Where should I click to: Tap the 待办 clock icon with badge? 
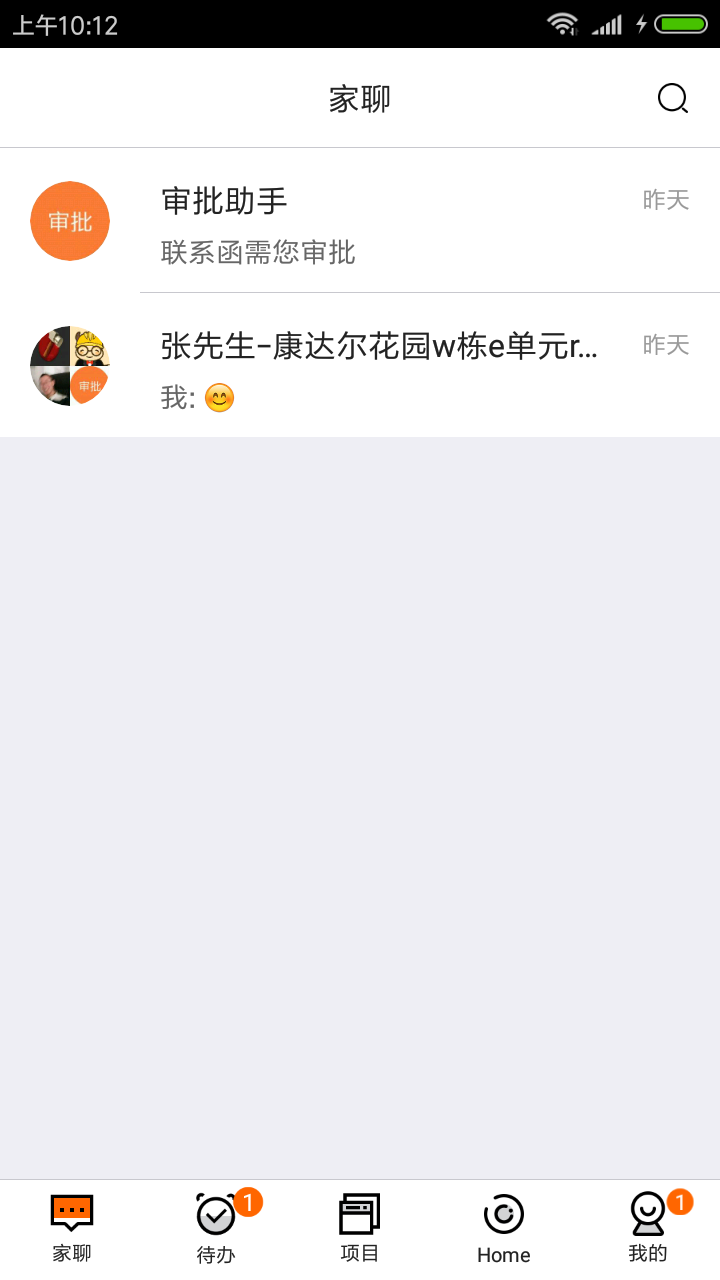point(215,1216)
